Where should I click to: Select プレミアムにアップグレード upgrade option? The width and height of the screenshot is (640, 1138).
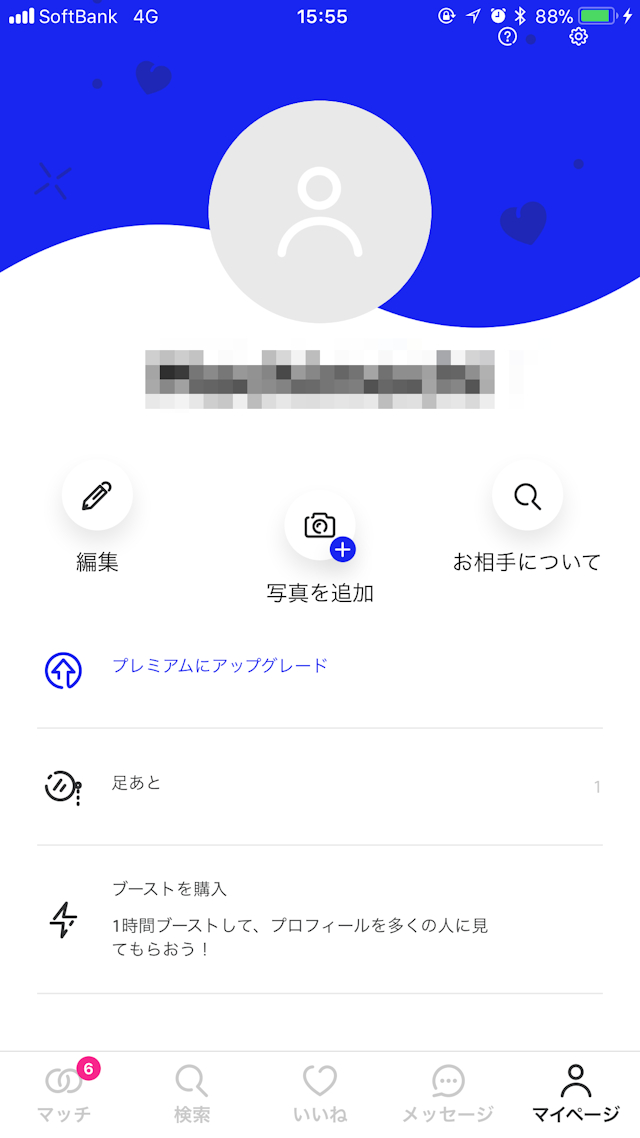220,666
